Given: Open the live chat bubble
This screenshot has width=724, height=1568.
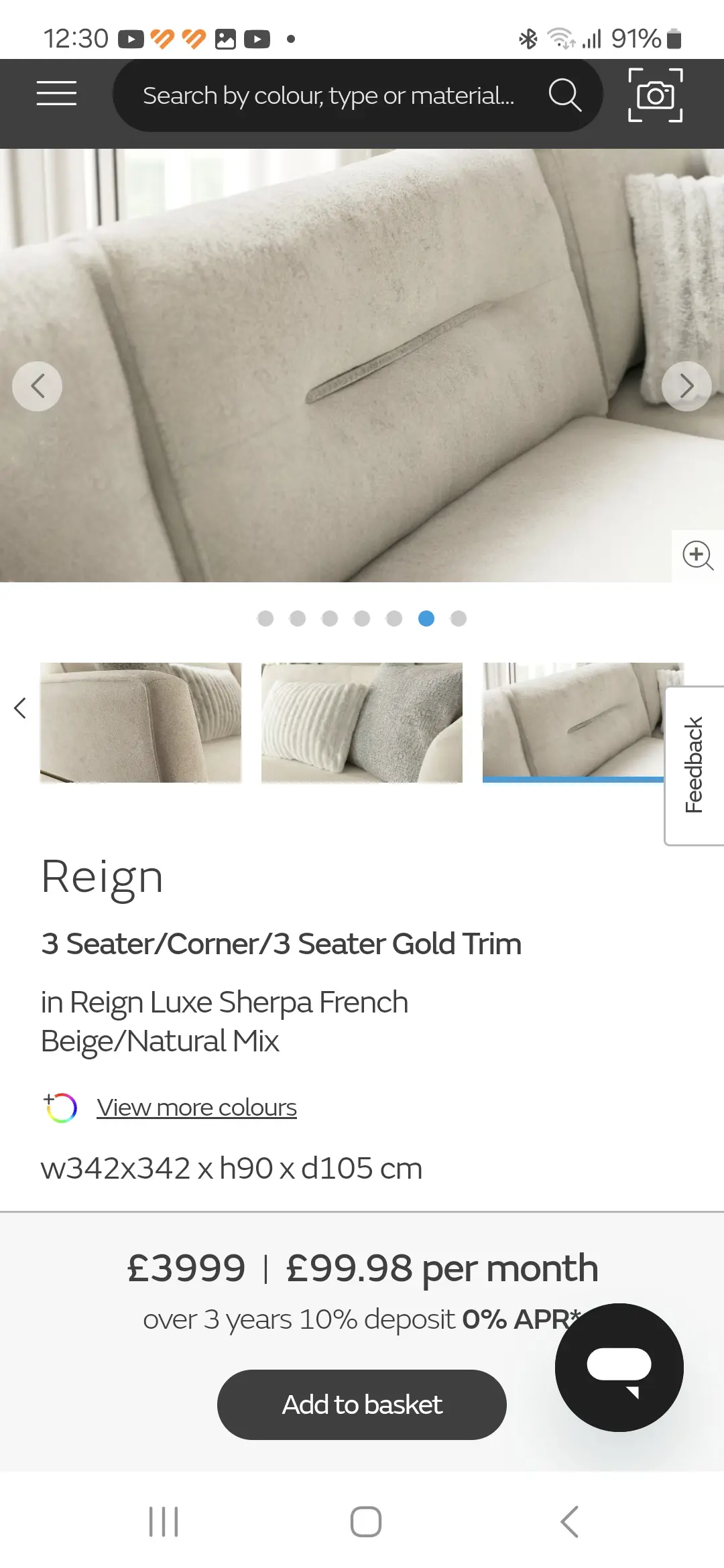Looking at the screenshot, I should pos(619,1368).
